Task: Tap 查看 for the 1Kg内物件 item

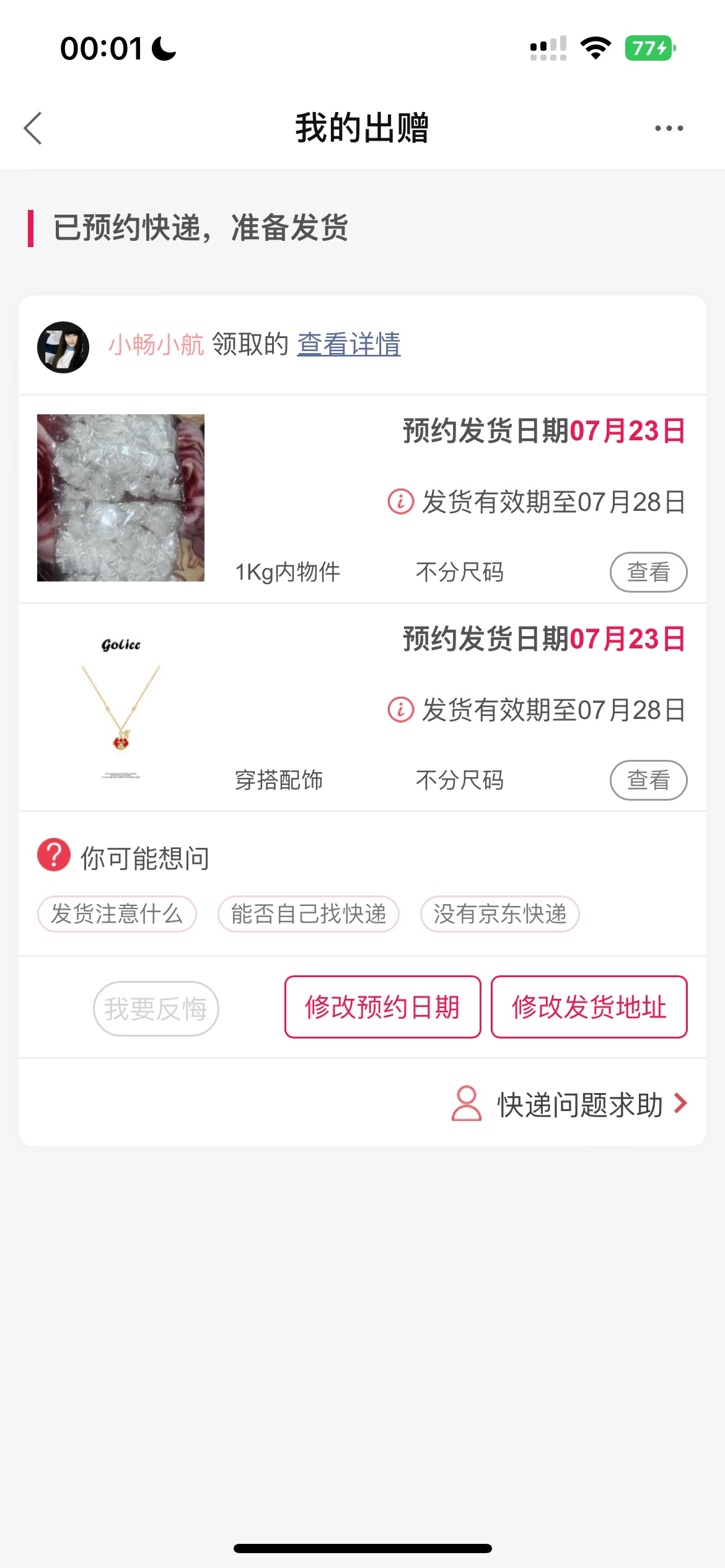Action: click(x=648, y=572)
